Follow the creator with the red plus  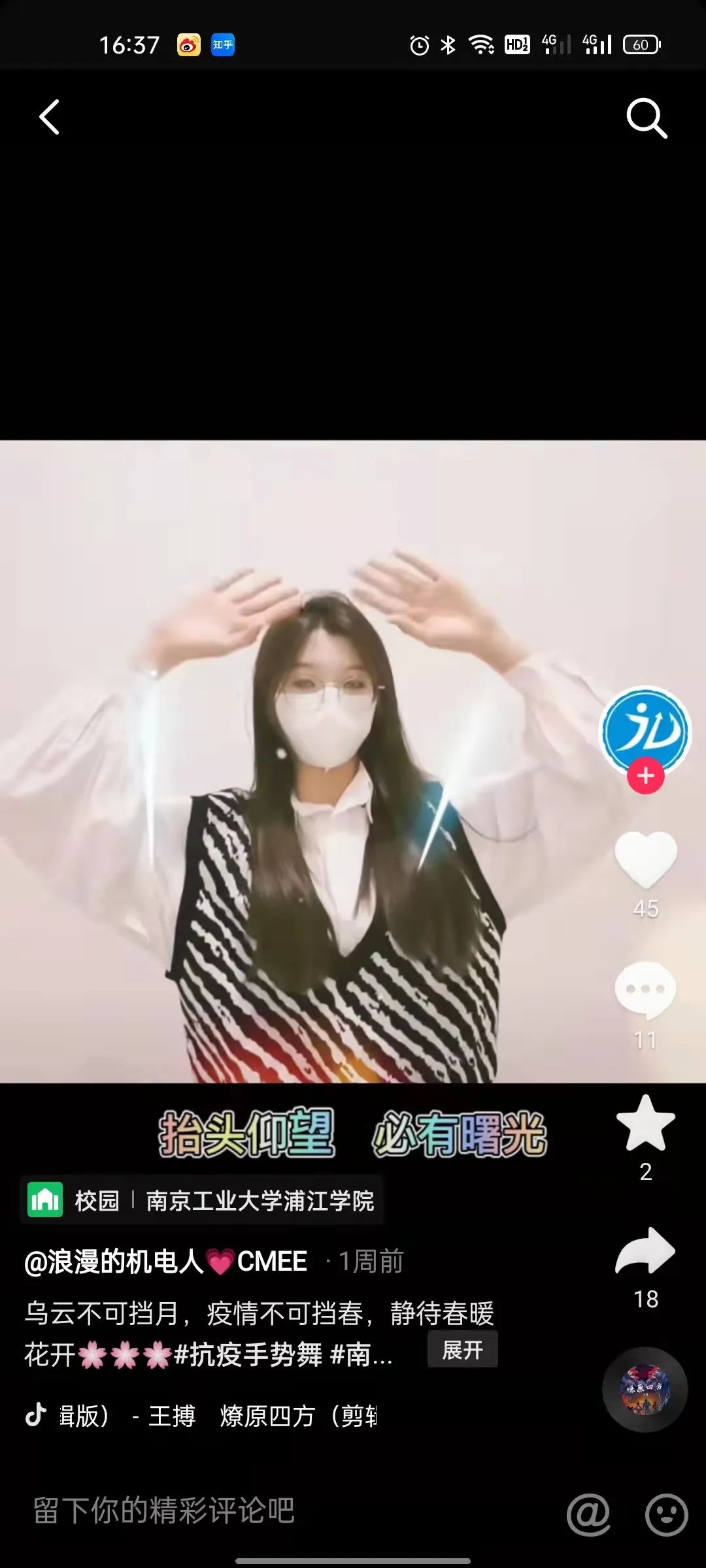coord(645,776)
